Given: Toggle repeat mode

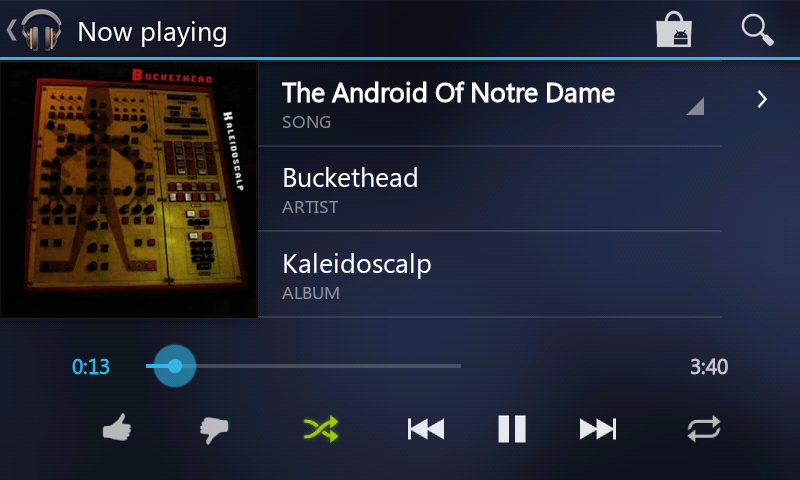Looking at the screenshot, I should [x=703, y=430].
